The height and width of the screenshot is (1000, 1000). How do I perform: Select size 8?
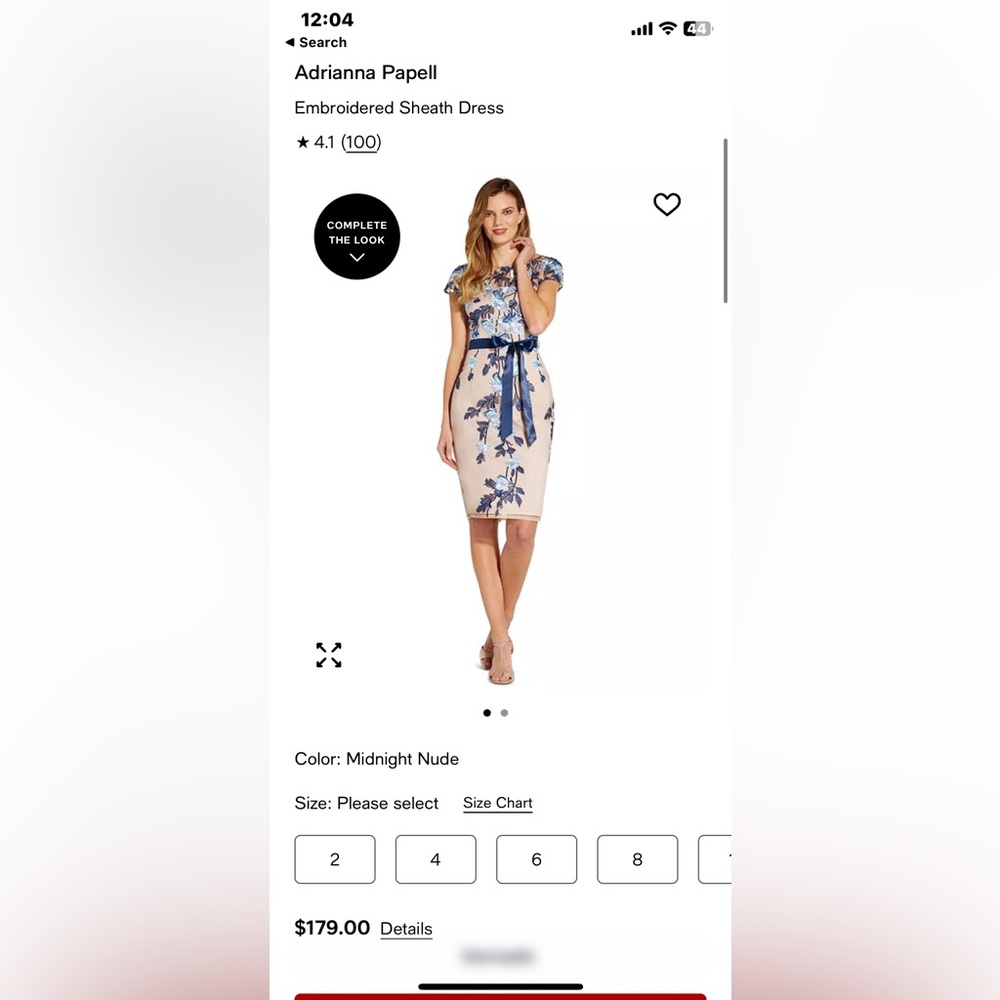[x=638, y=860]
